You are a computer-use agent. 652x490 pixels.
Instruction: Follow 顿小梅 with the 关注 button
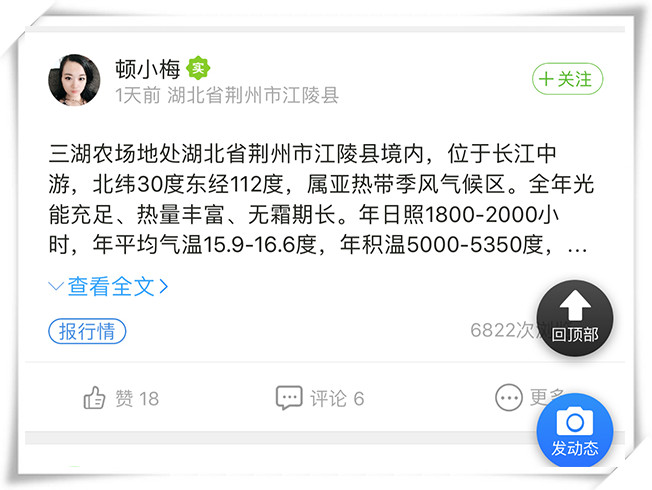567,78
